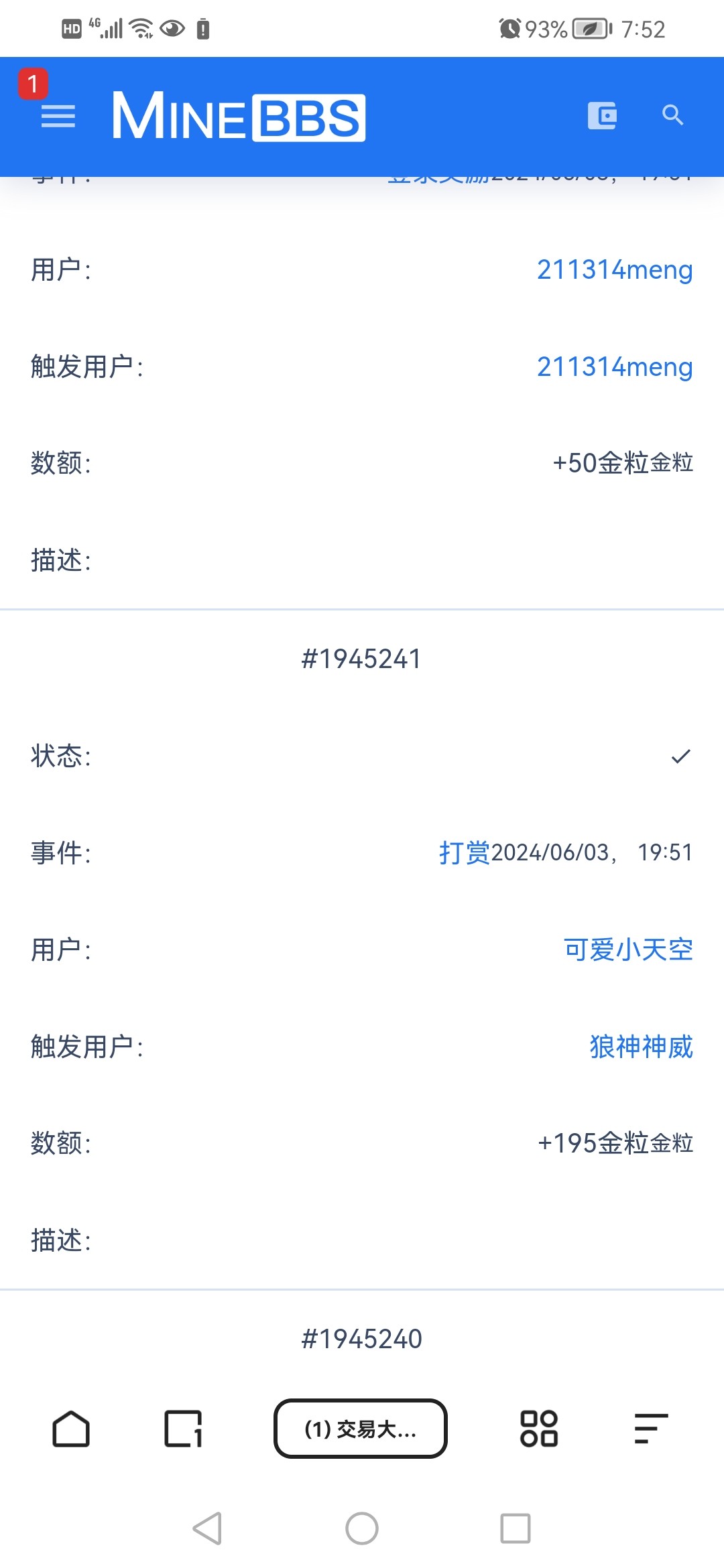
Task: Go back using the system back button
Action: [x=207, y=1528]
